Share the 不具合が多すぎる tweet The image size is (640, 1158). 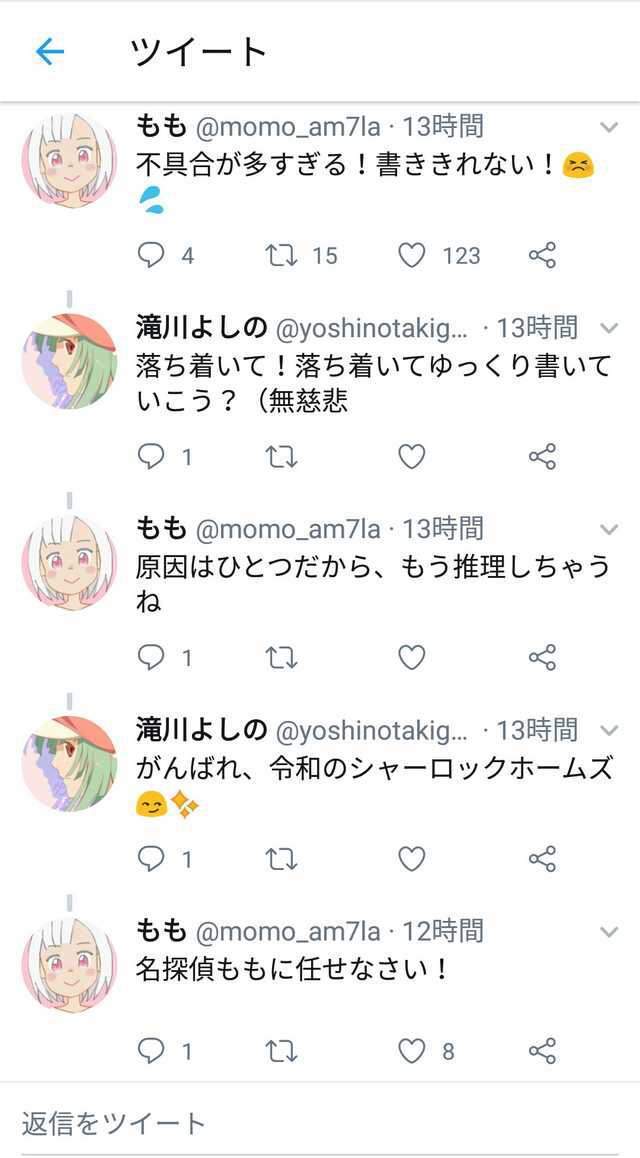click(x=542, y=256)
